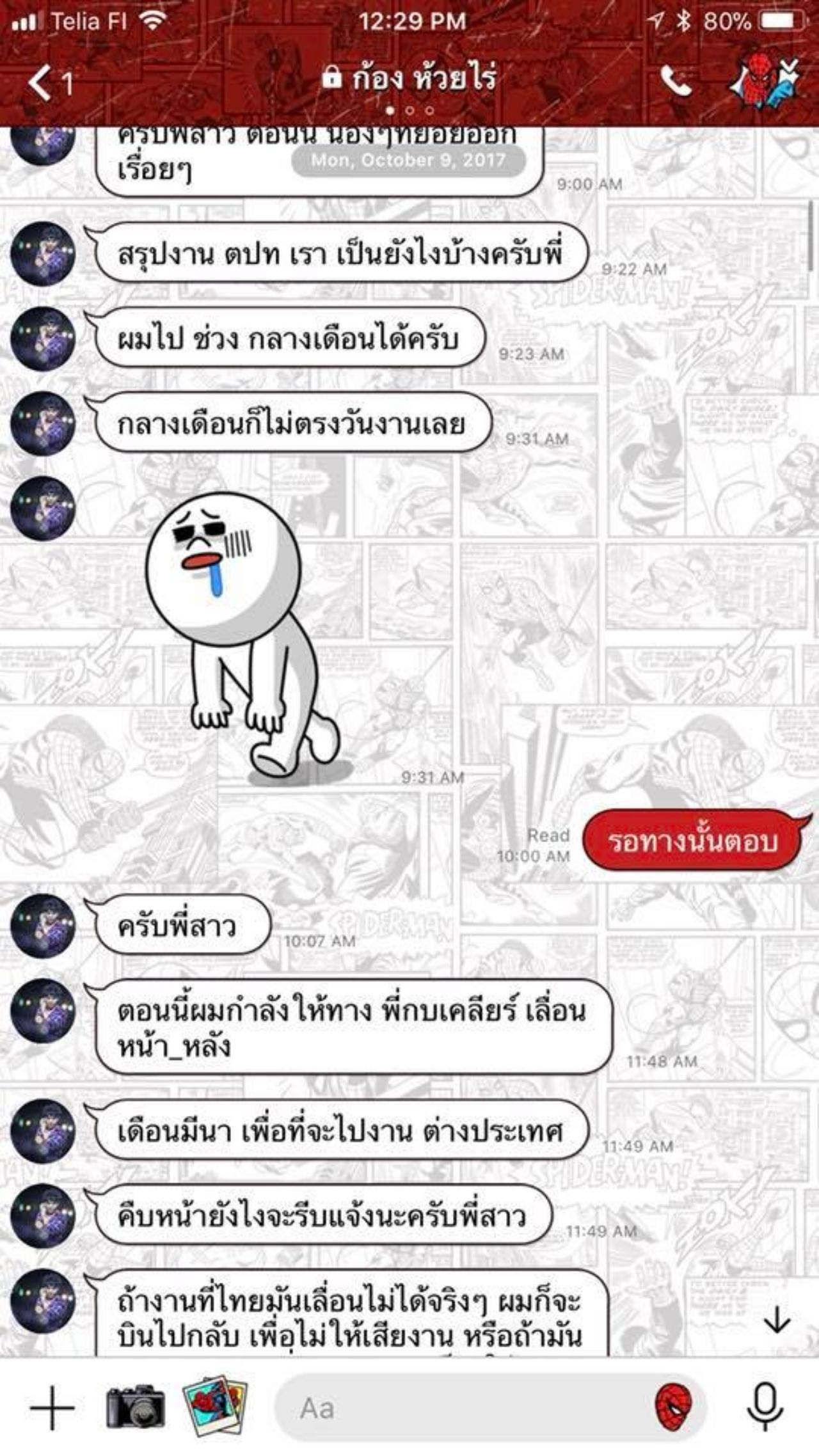Start a voice call
The image size is (819, 1456).
click(x=676, y=81)
